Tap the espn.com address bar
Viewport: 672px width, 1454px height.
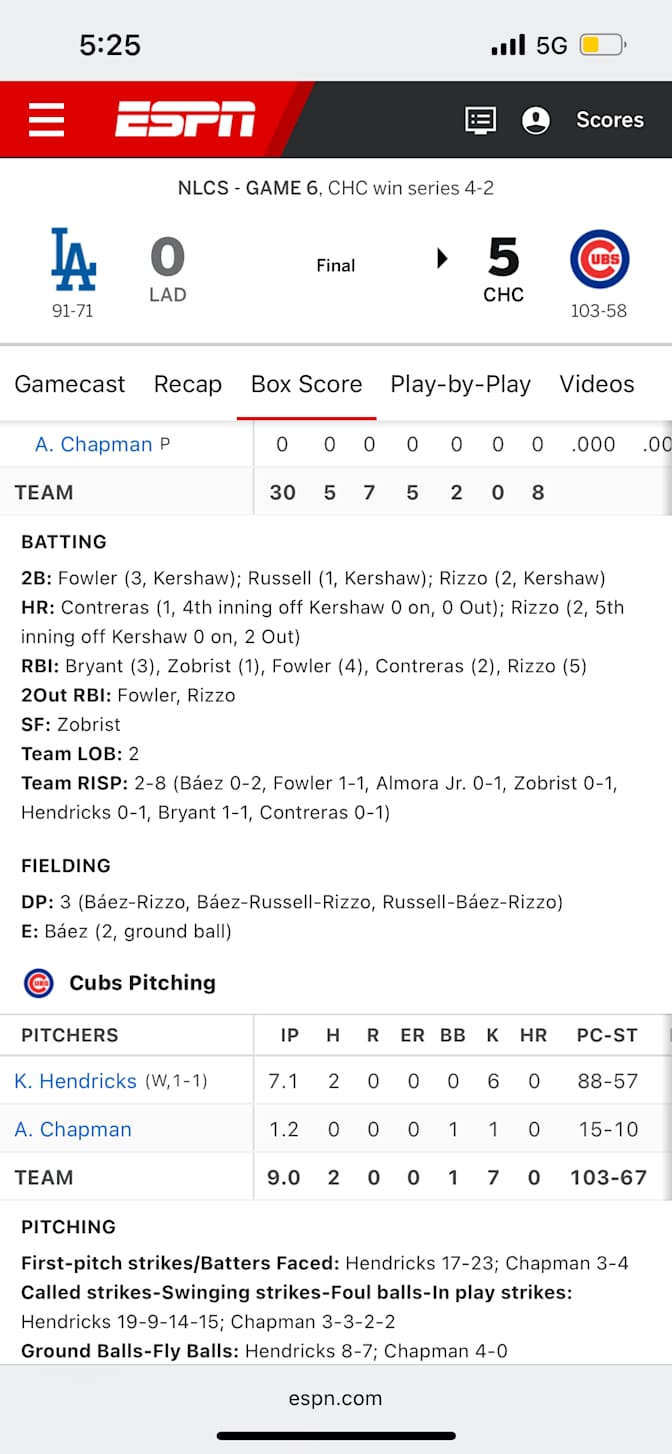pos(336,1398)
